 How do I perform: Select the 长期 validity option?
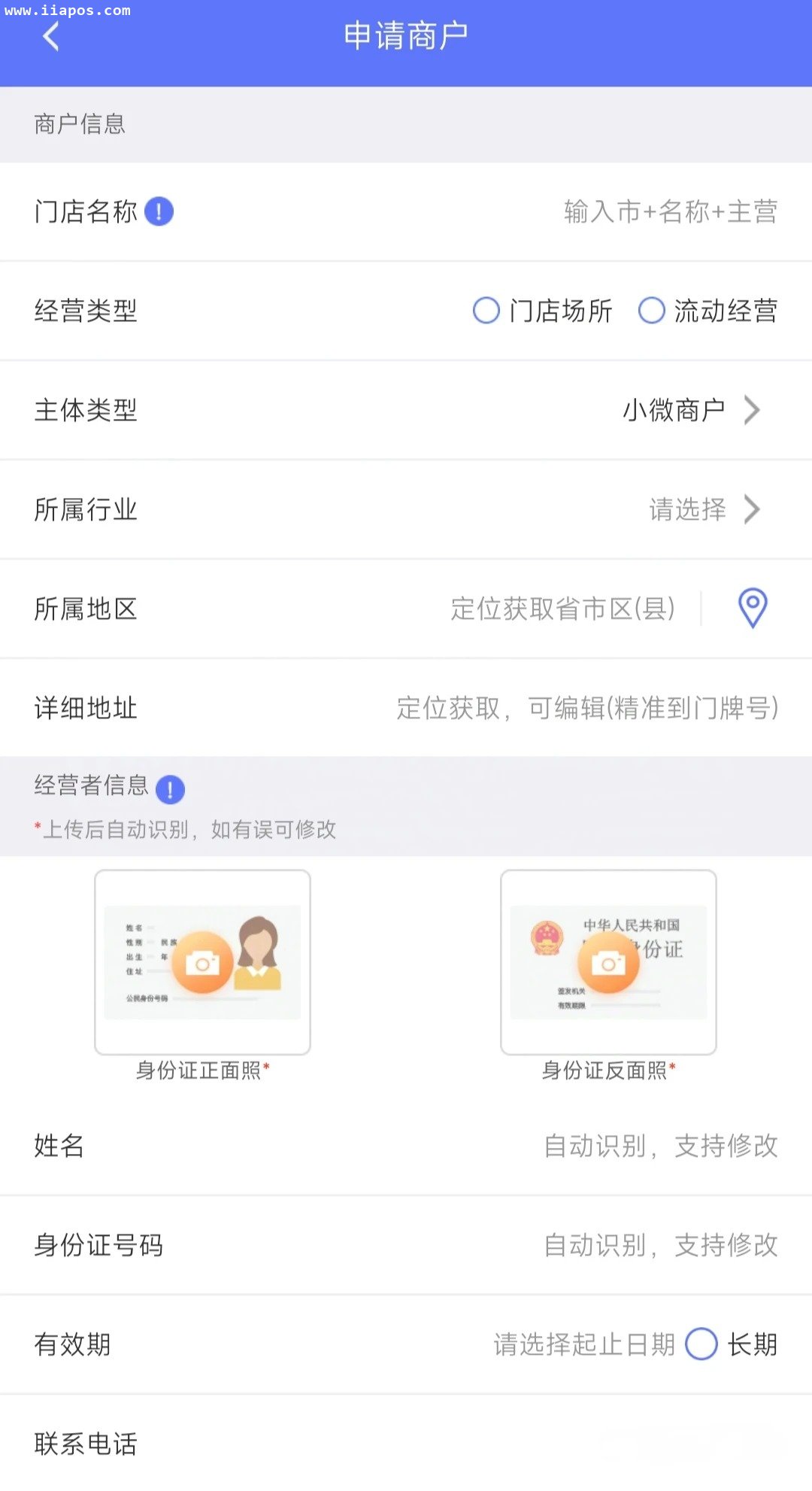pyautogui.click(x=702, y=1344)
